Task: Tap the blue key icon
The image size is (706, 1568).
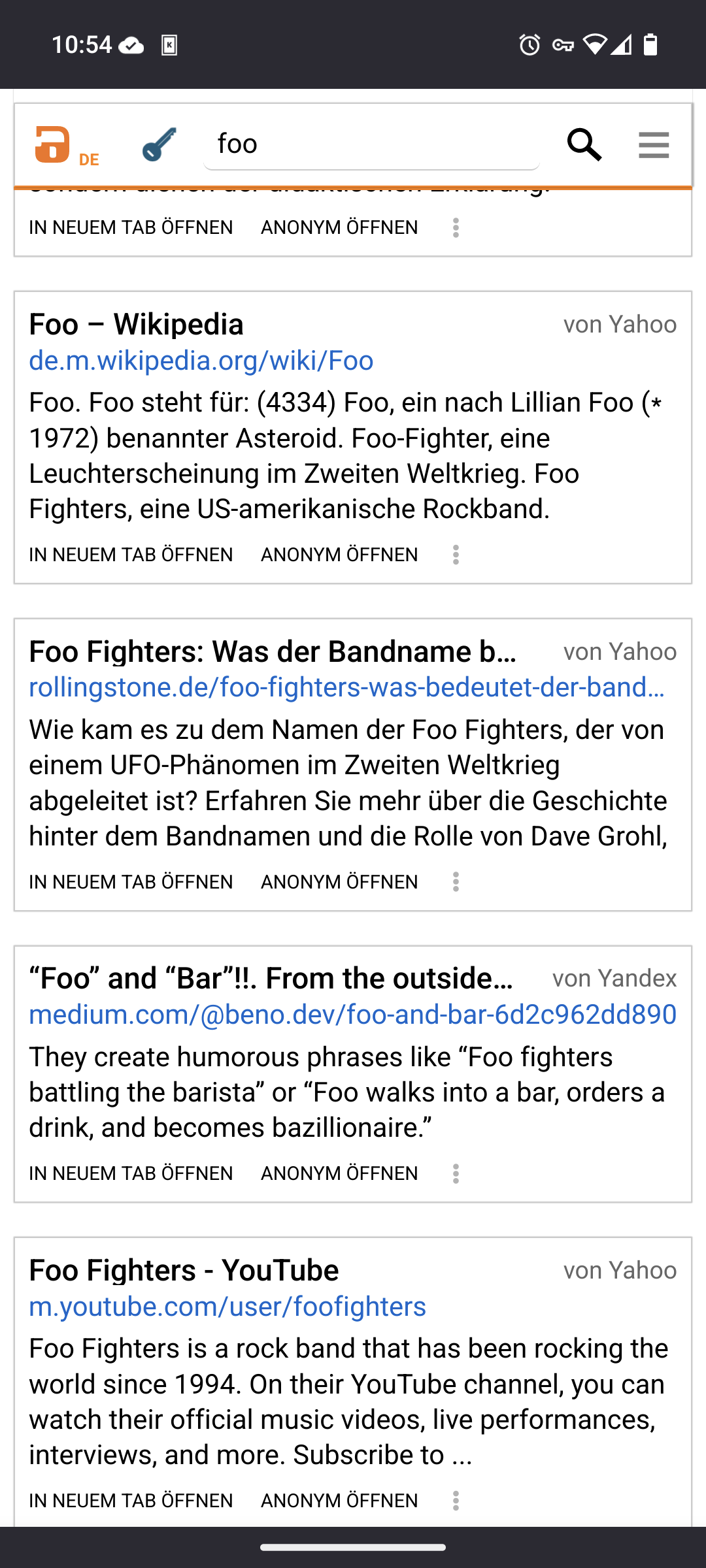Action: (159, 144)
